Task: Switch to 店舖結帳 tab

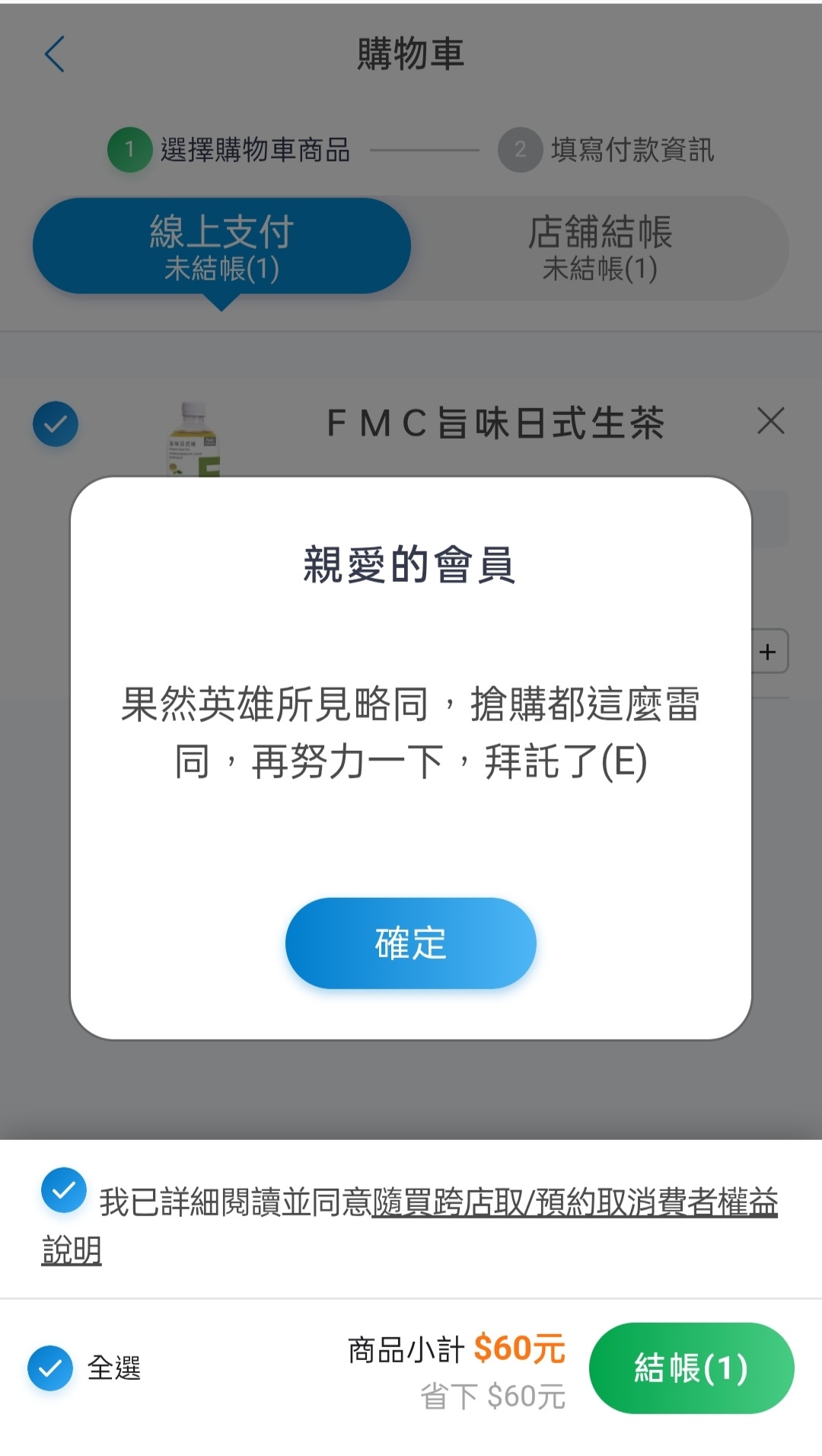Action: click(600, 247)
